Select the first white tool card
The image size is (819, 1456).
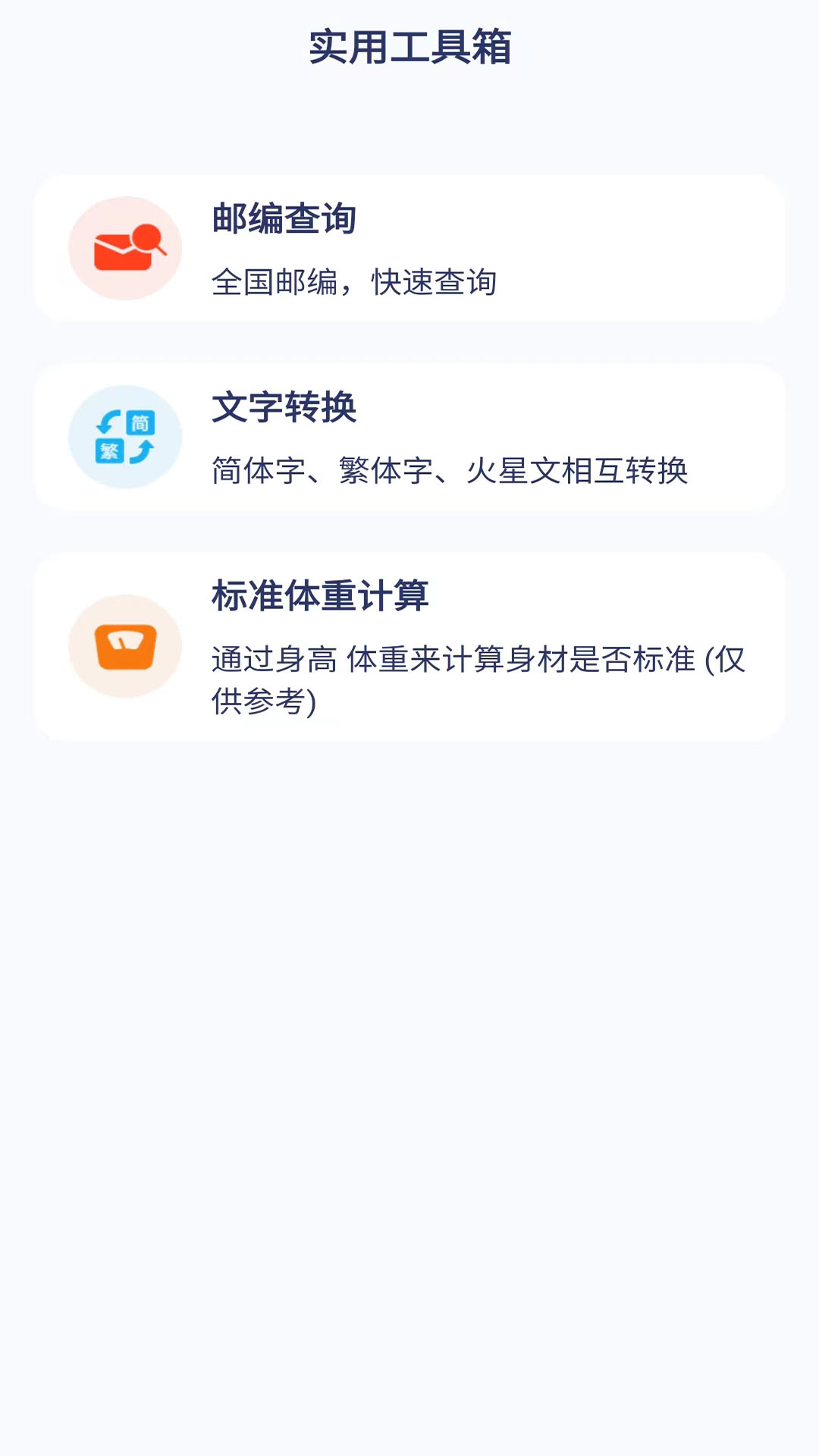point(409,248)
